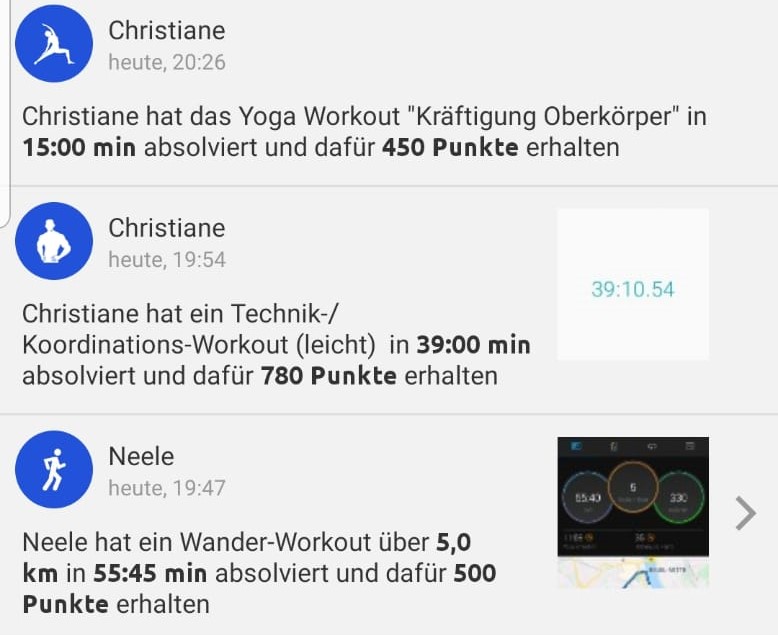Open Christiane's Yoga workout entry
Image resolution: width=778 pixels, height=635 pixels.
[364, 132]
